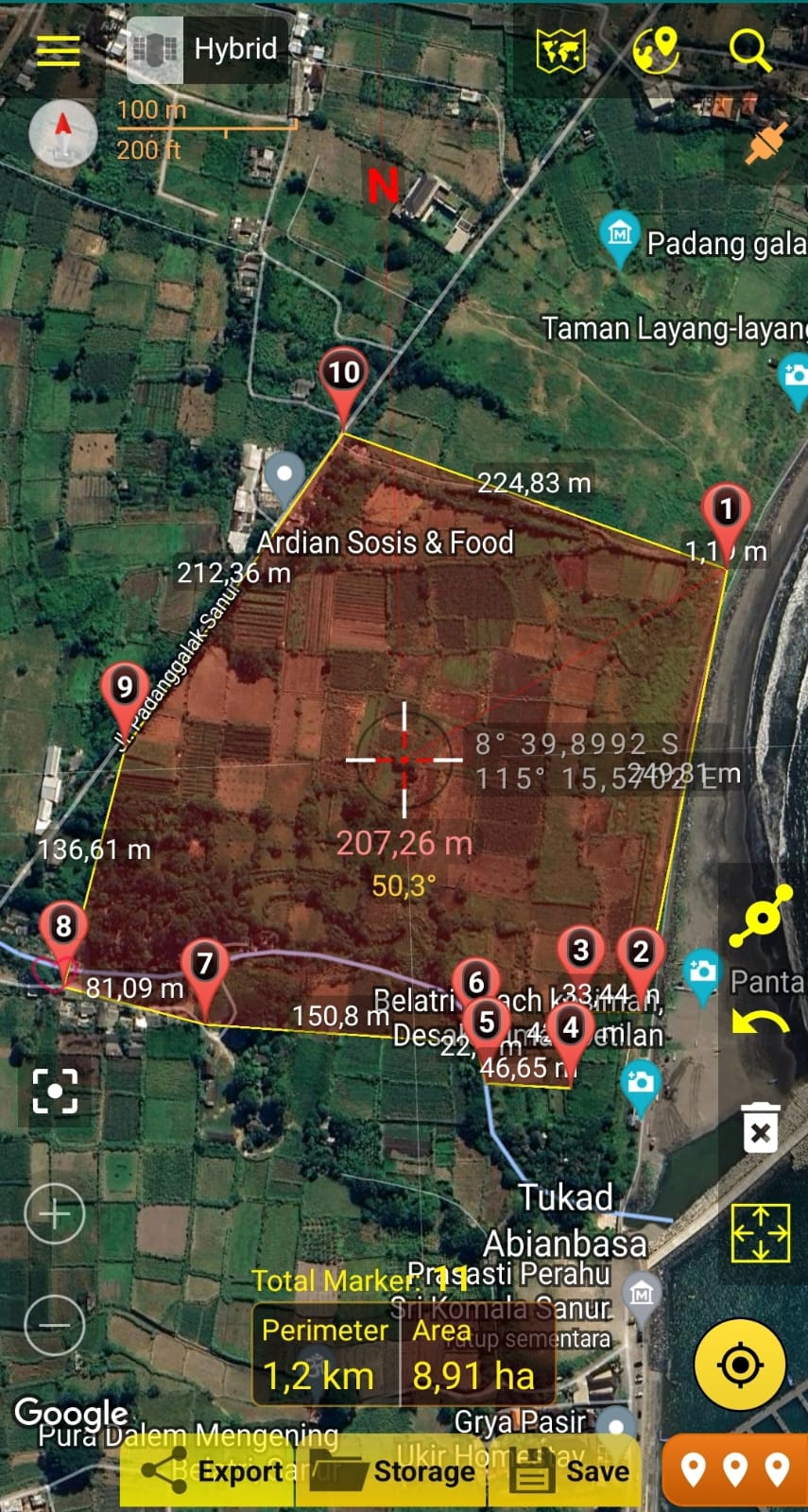The height and width of the screenshot is (1512, 808).
Task: Tap the orange plug connection icon
Action: [x=765, y=145]
